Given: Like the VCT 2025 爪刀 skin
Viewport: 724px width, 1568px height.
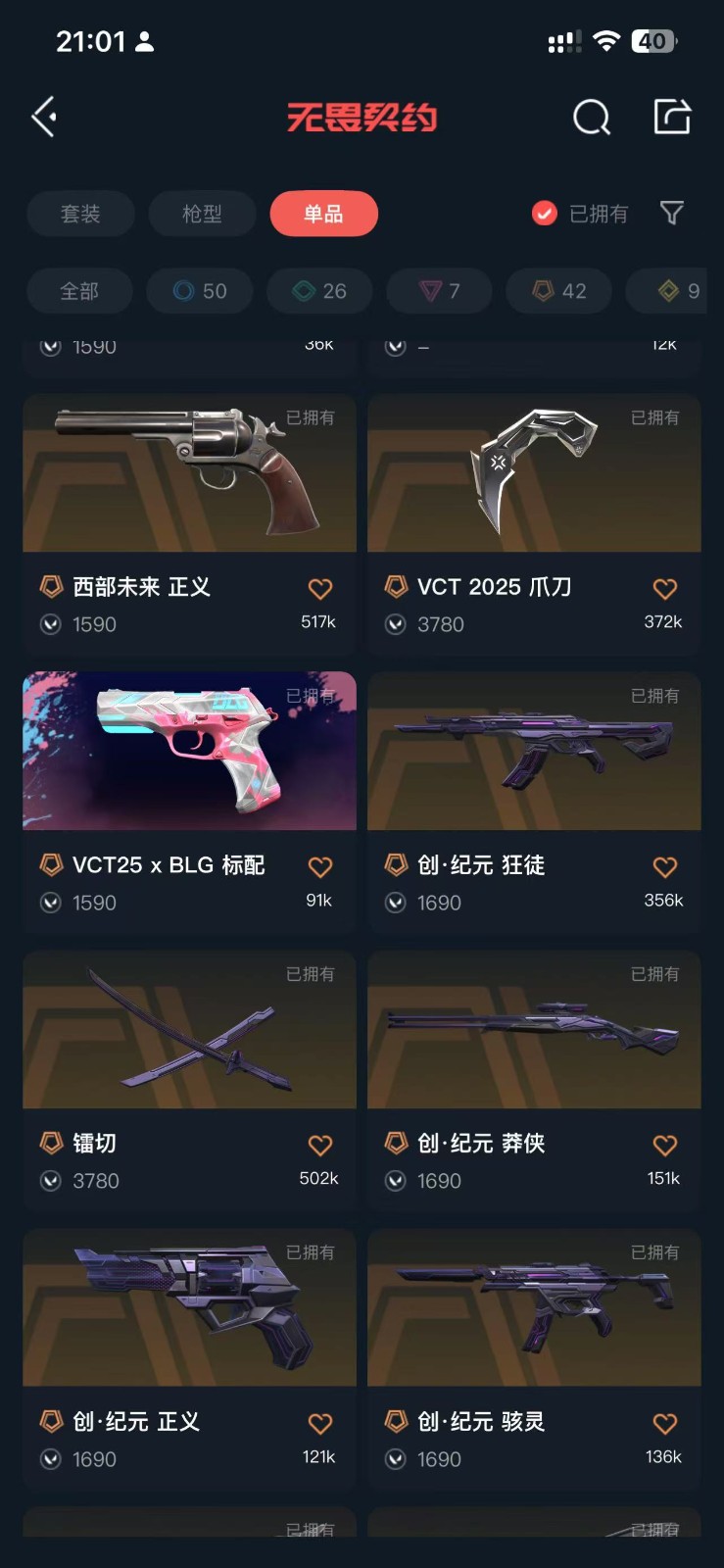Looking at the screenshot, I should (x=664, y=589).
